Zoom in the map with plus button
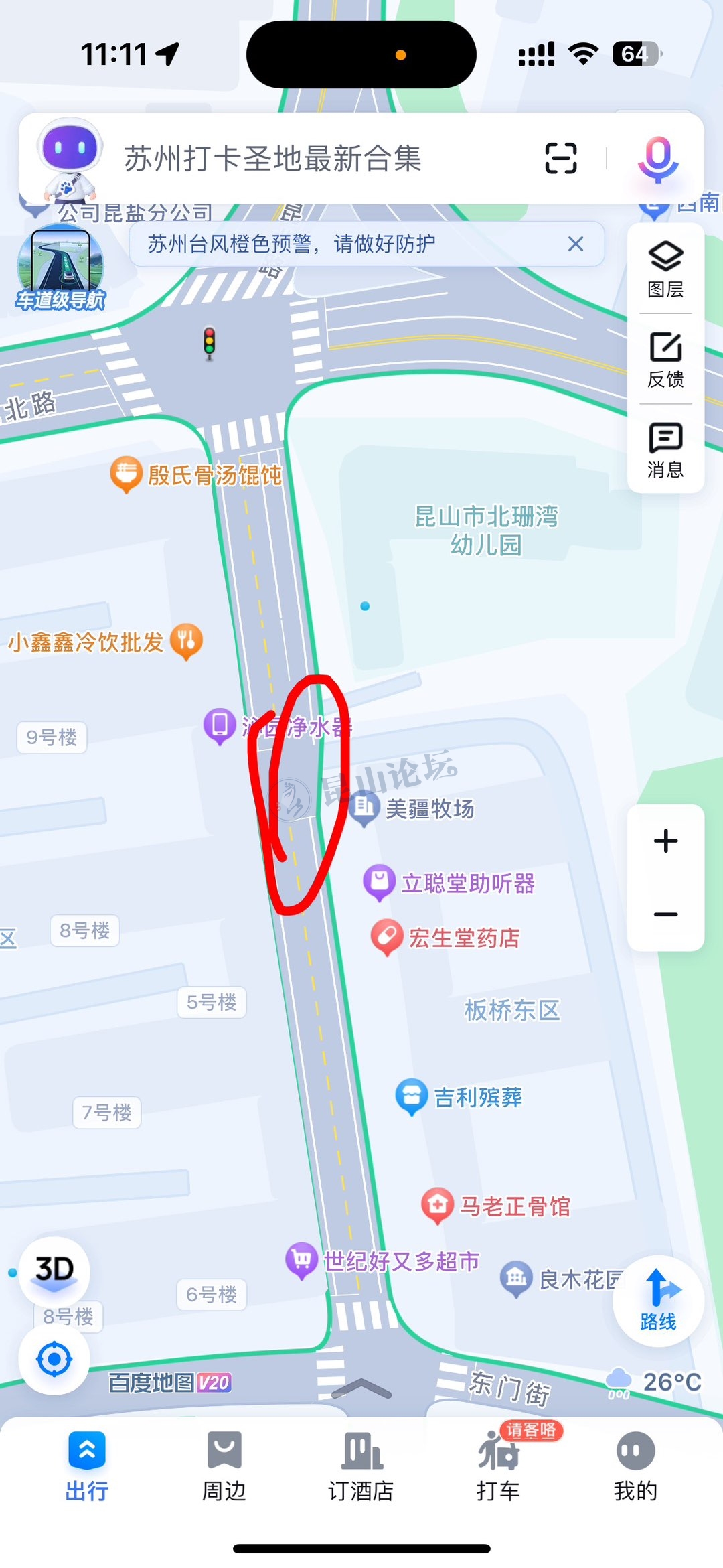723x1568 pixels. coord(665,841)
